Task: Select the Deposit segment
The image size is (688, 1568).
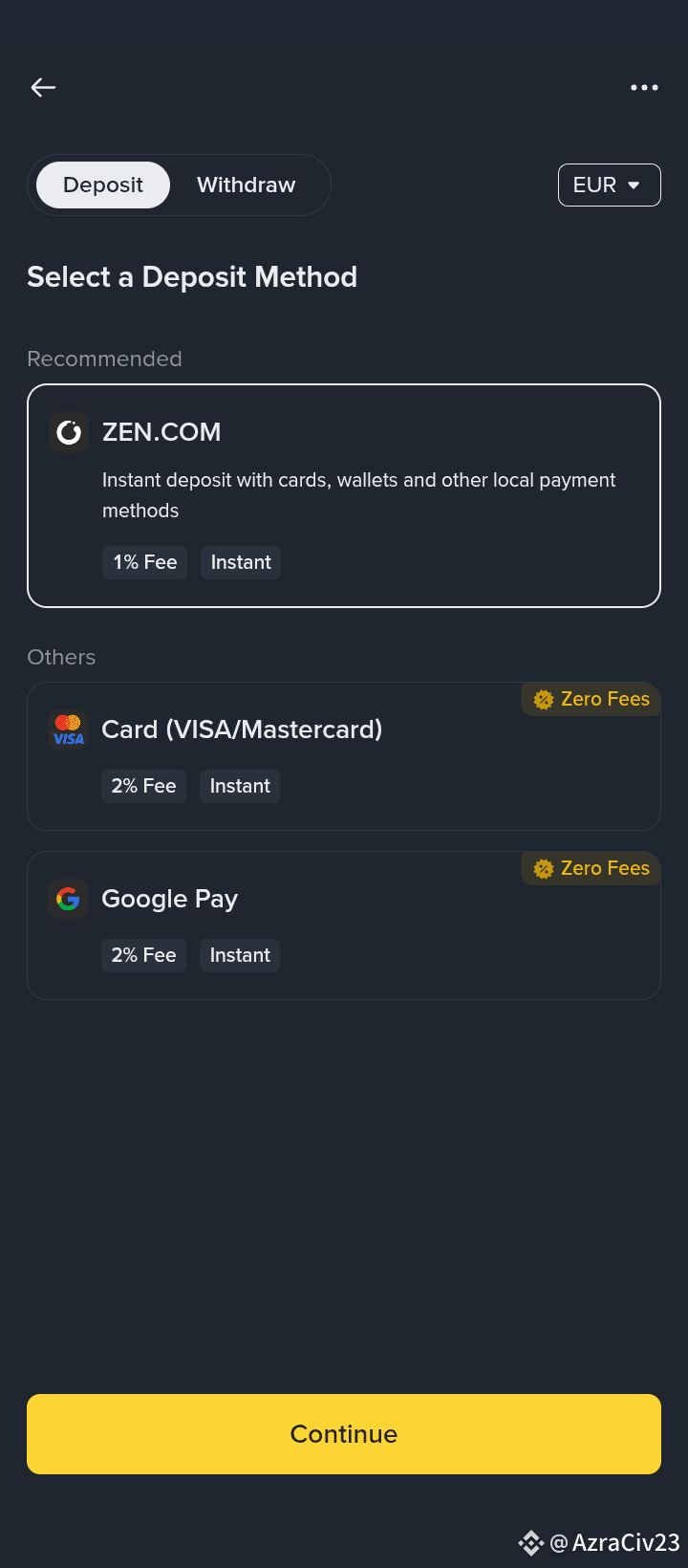Action: pyautogui.click(x=103, y=185)
